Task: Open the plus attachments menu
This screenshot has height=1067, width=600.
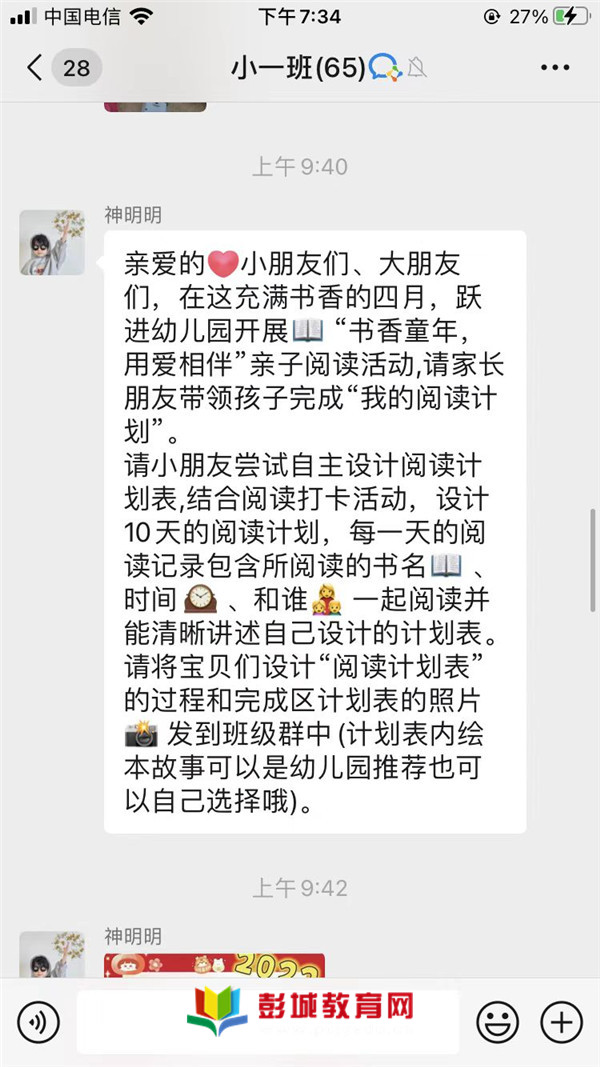Action: click(560, 1021)
